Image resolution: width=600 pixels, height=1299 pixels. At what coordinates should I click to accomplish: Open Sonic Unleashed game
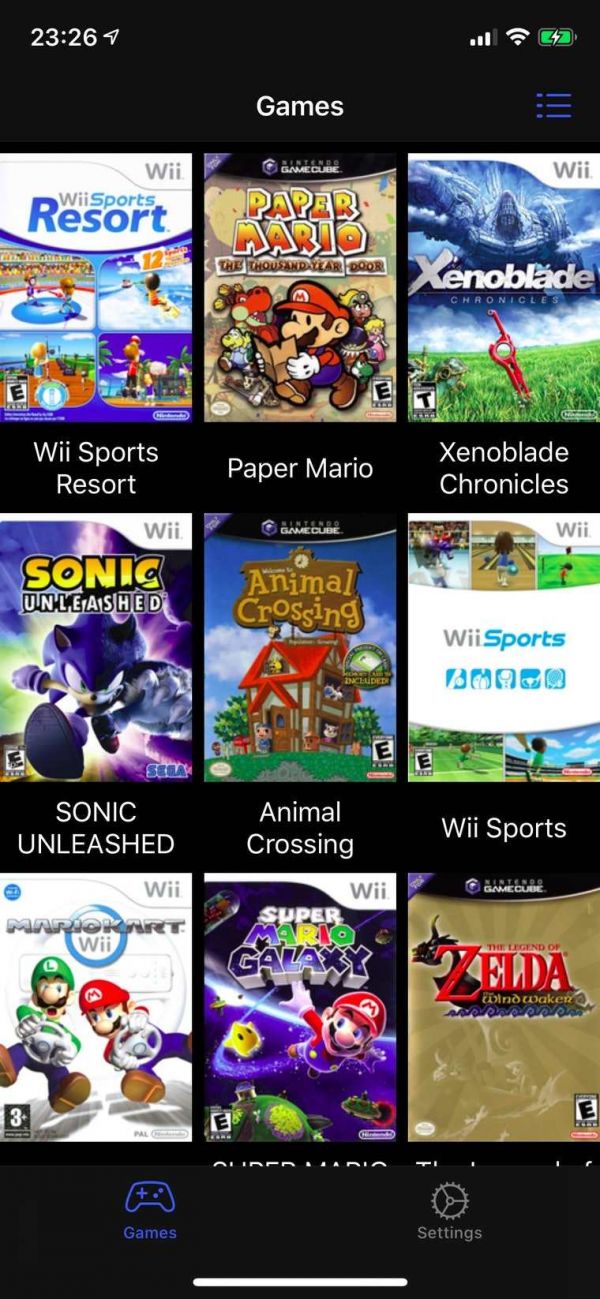click(x=96, y=648)
